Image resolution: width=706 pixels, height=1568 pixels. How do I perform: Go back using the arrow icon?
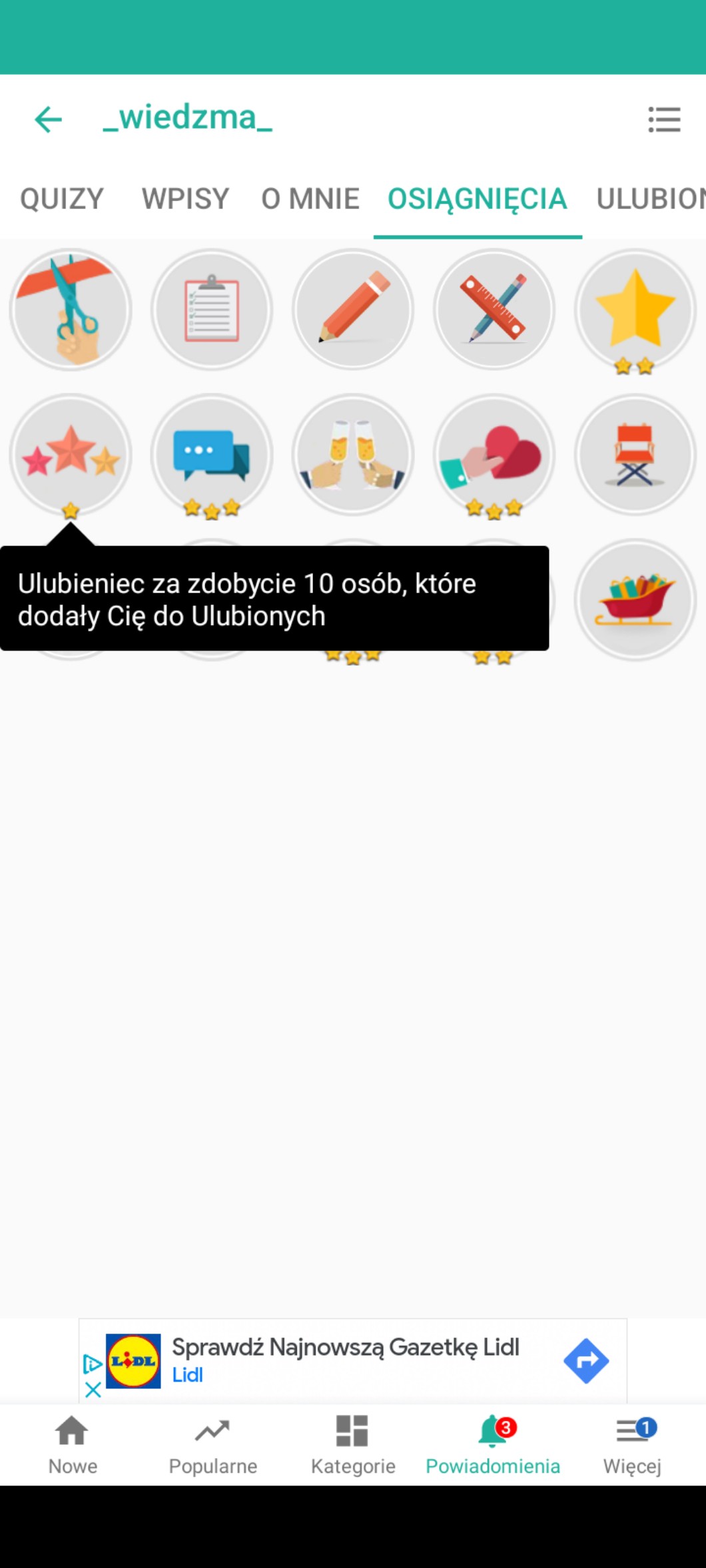(x=49, y=120)
